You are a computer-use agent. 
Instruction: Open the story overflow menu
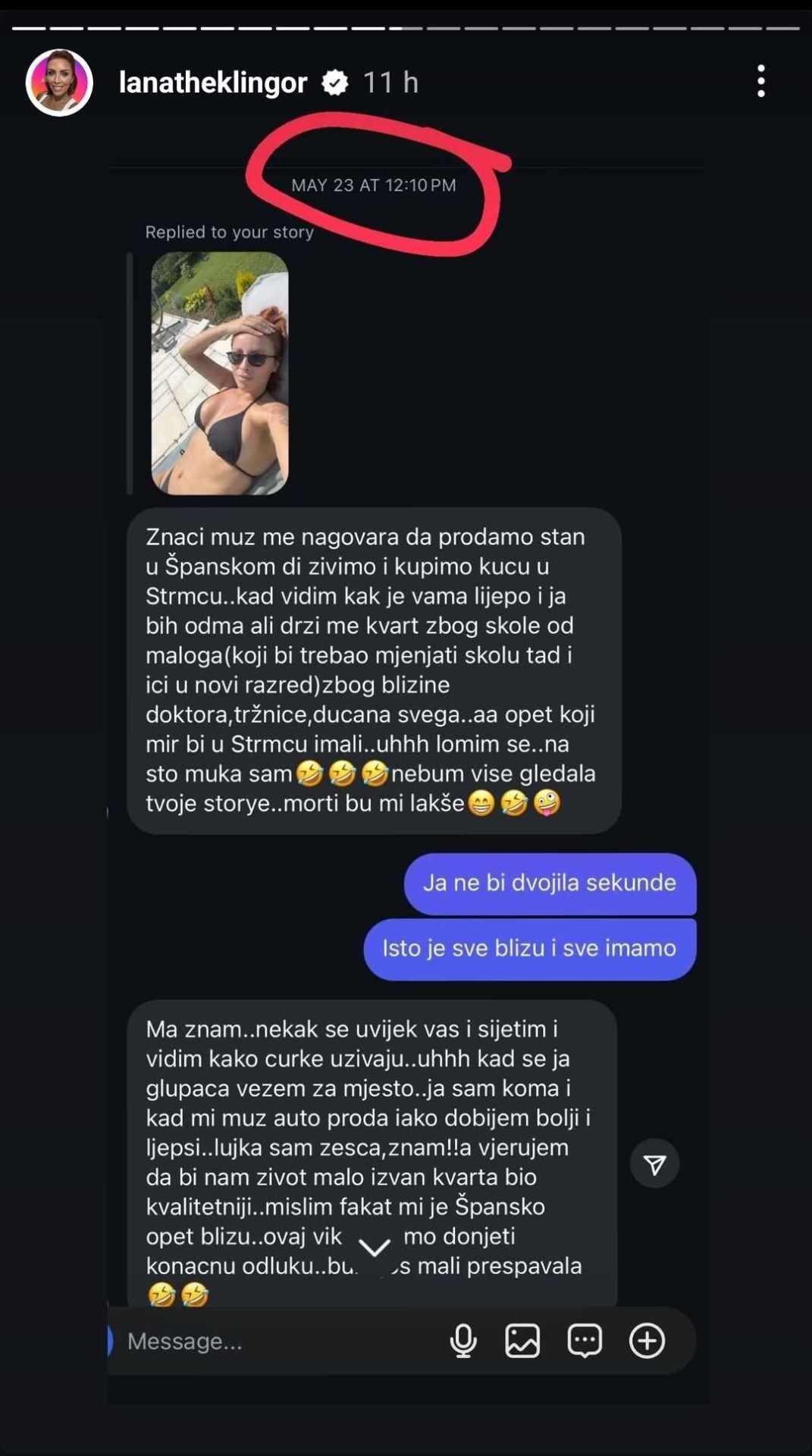tap(760, 81)
